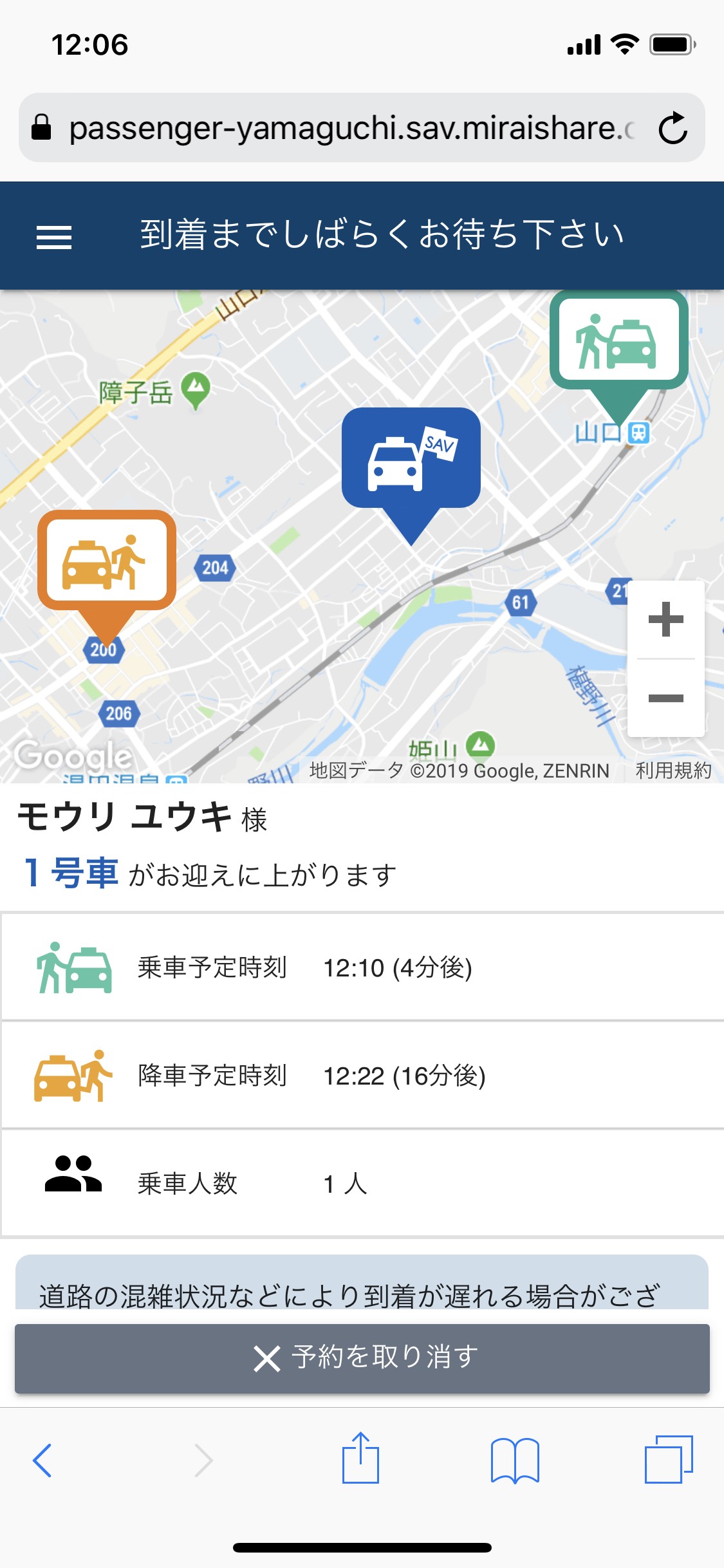Image resolution: width=724 pixels, height=1568 pixels.
Task: Open the Safari share sheet
Action: pyautogui.click(x=360, y=1457)
